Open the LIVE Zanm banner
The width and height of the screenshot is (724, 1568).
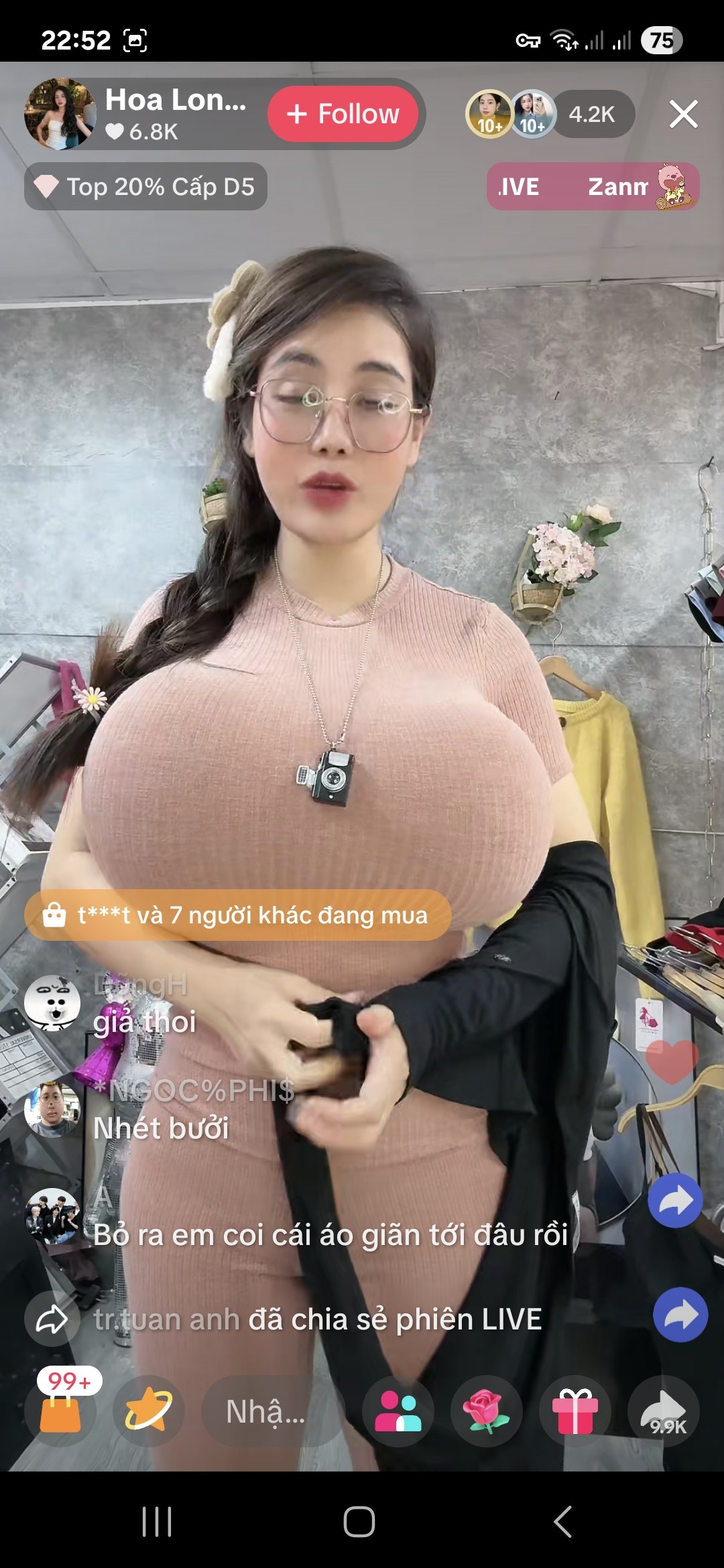click(593, 186)
